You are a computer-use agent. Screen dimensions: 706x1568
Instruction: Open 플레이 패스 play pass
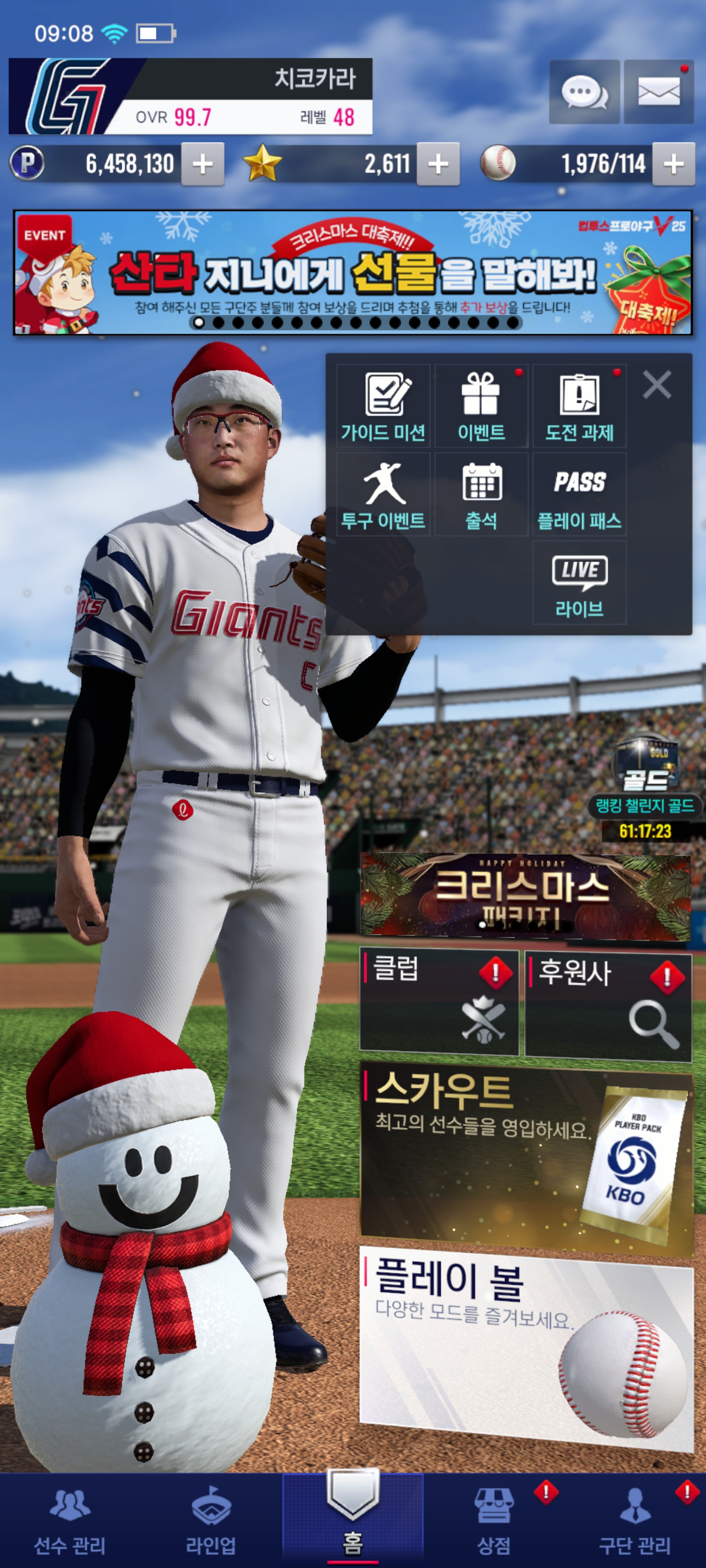tap(579, 494)
